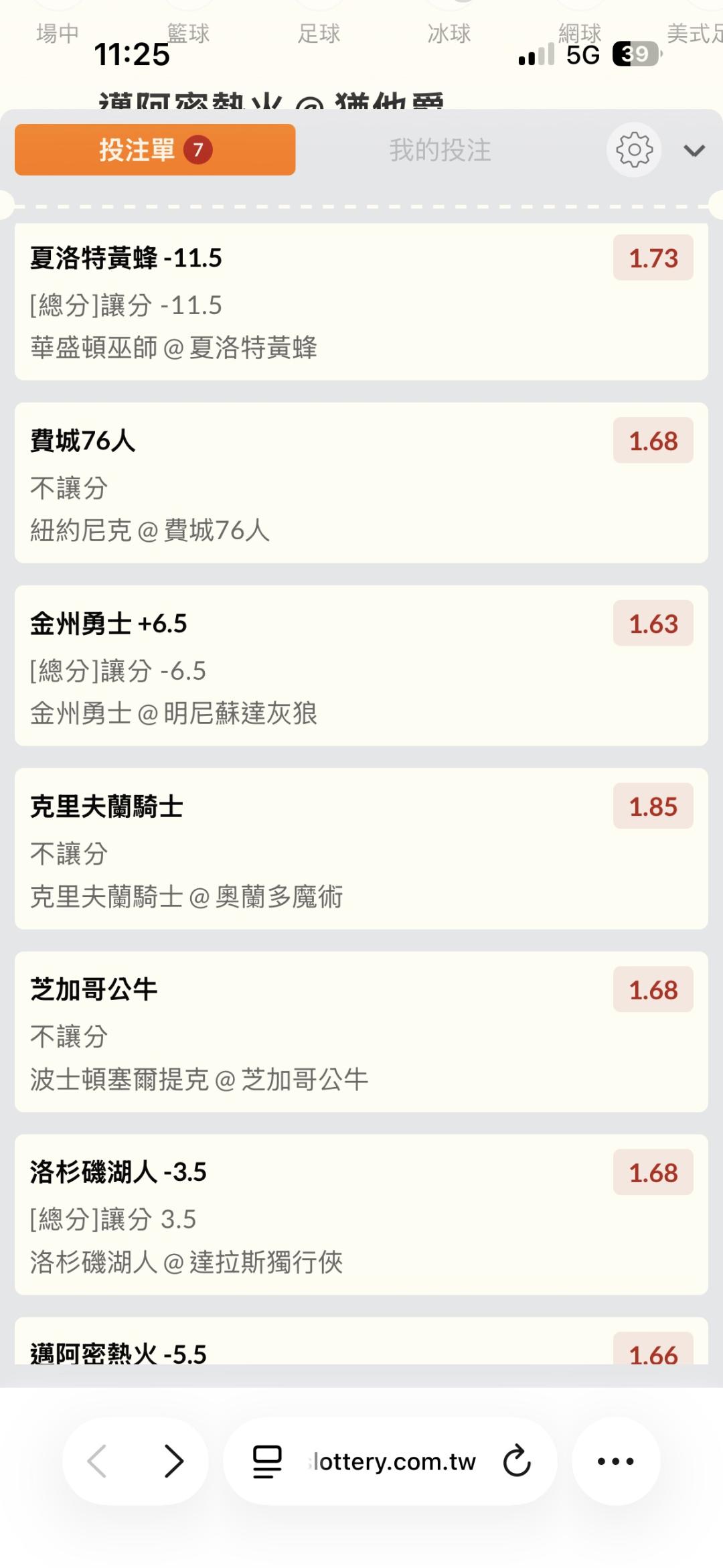
Task: Switch to the 投注單 tab
Action: click(x=155, y=150)
